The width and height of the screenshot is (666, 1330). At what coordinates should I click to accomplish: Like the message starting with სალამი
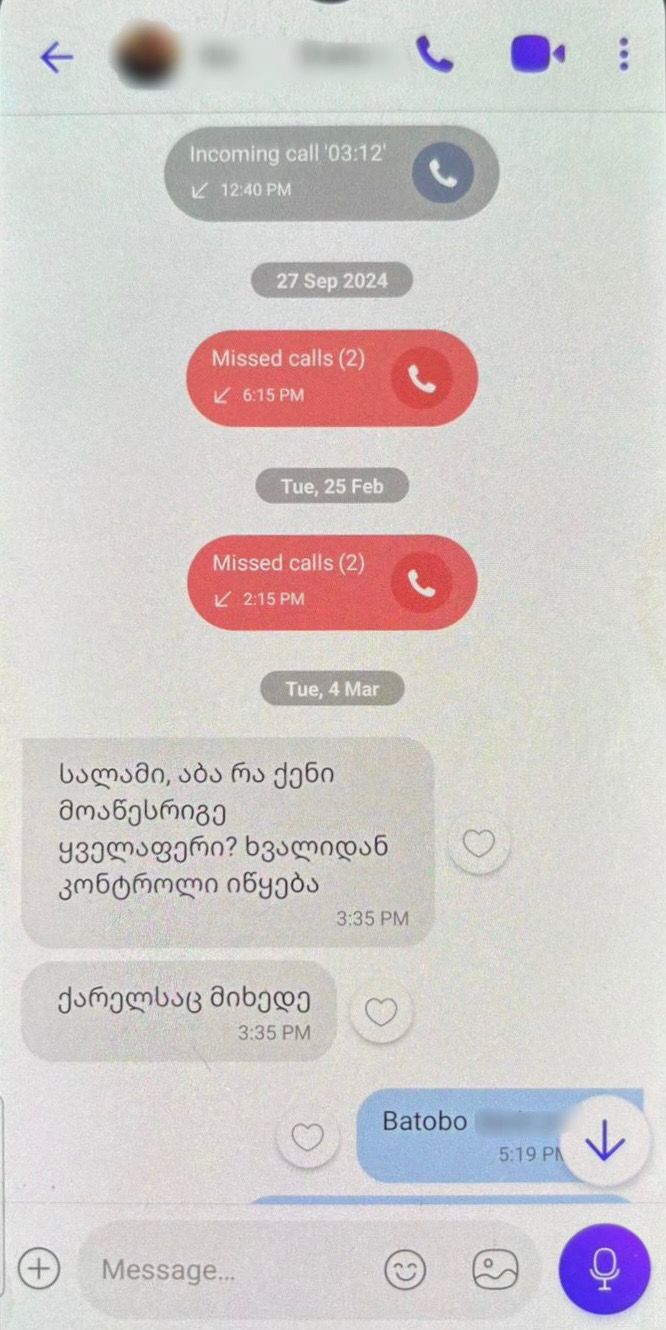479,845
